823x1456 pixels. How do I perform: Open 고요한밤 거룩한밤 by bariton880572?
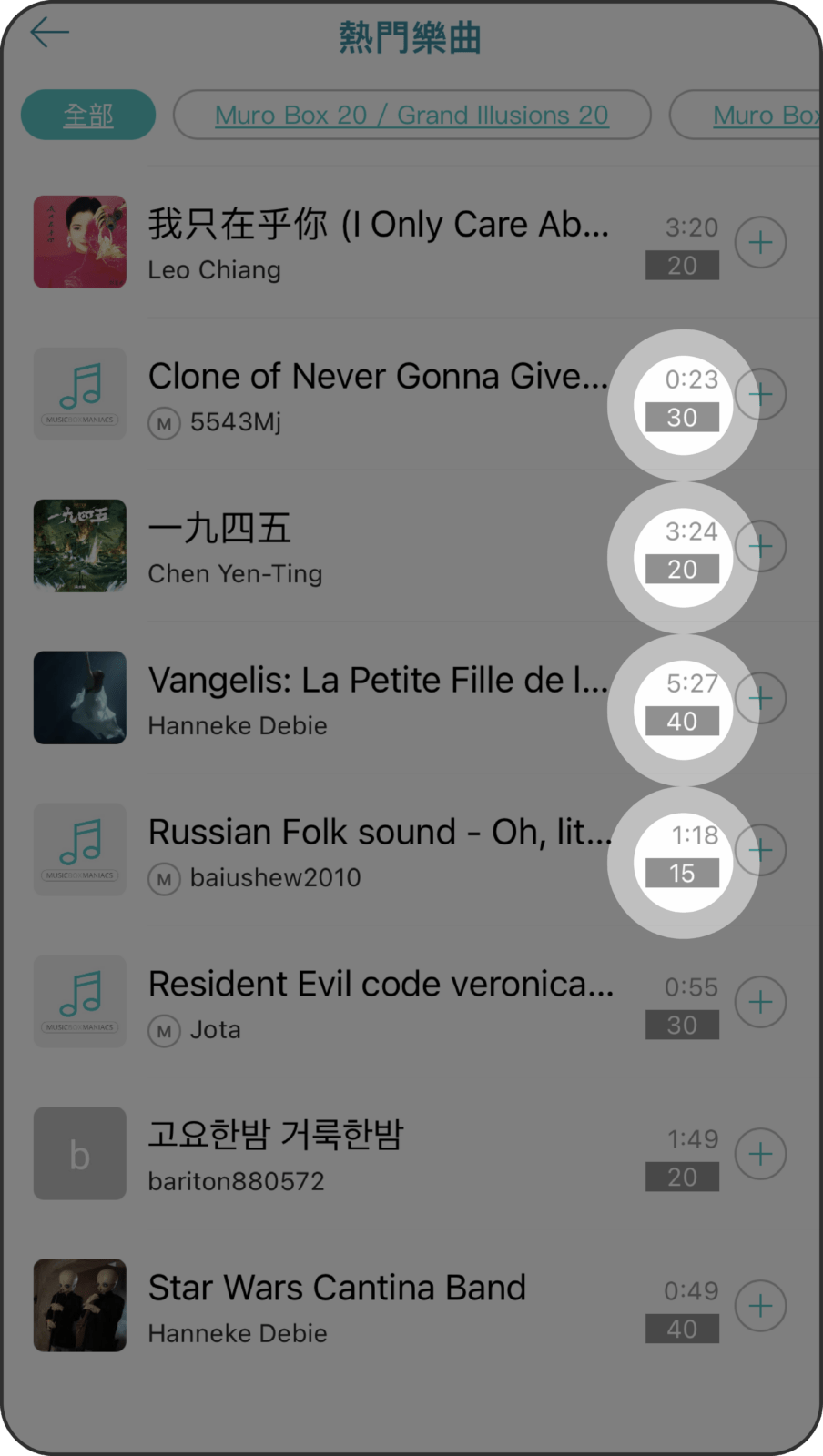pyautogui.click(x=364, y=1154)
